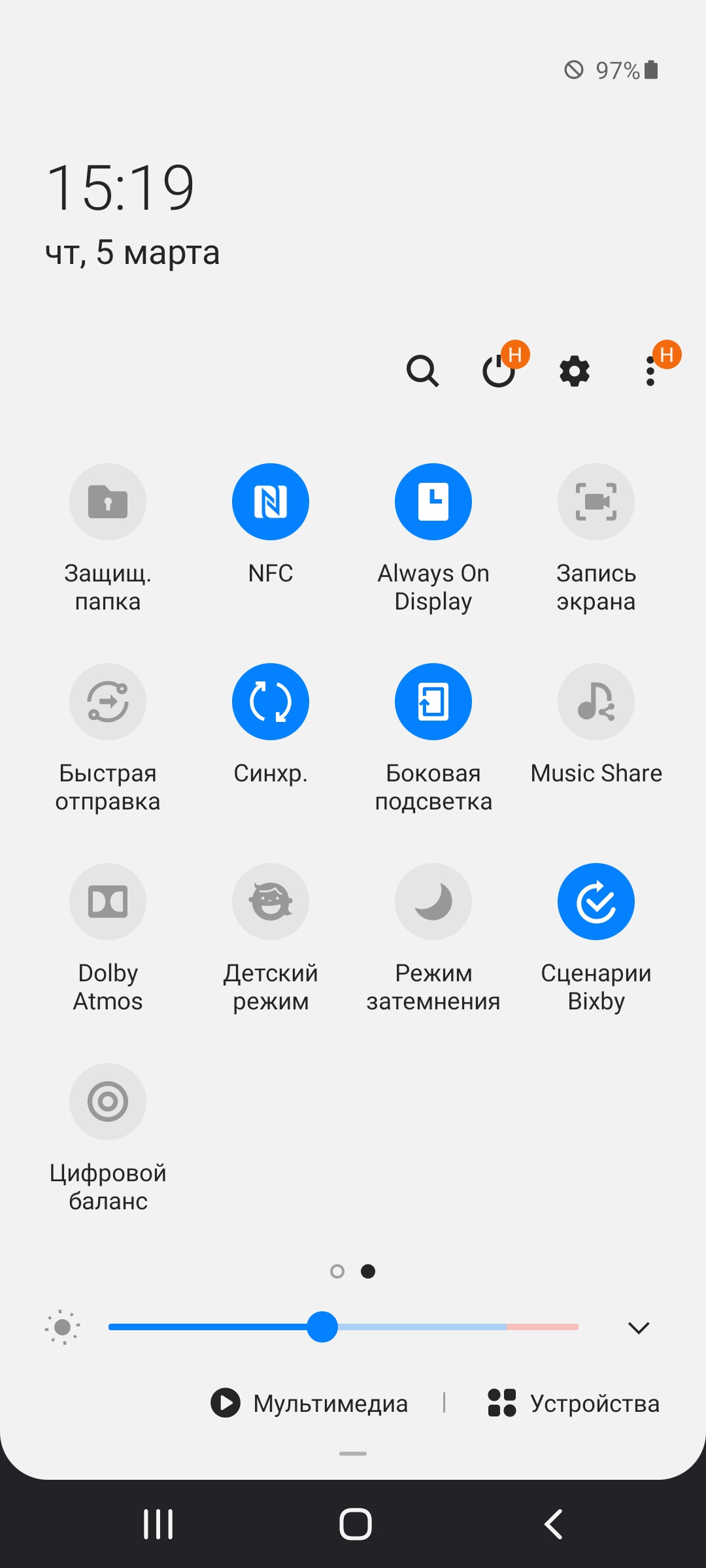
Task: Turn off Синхр. tile
Action: [271, 702]
